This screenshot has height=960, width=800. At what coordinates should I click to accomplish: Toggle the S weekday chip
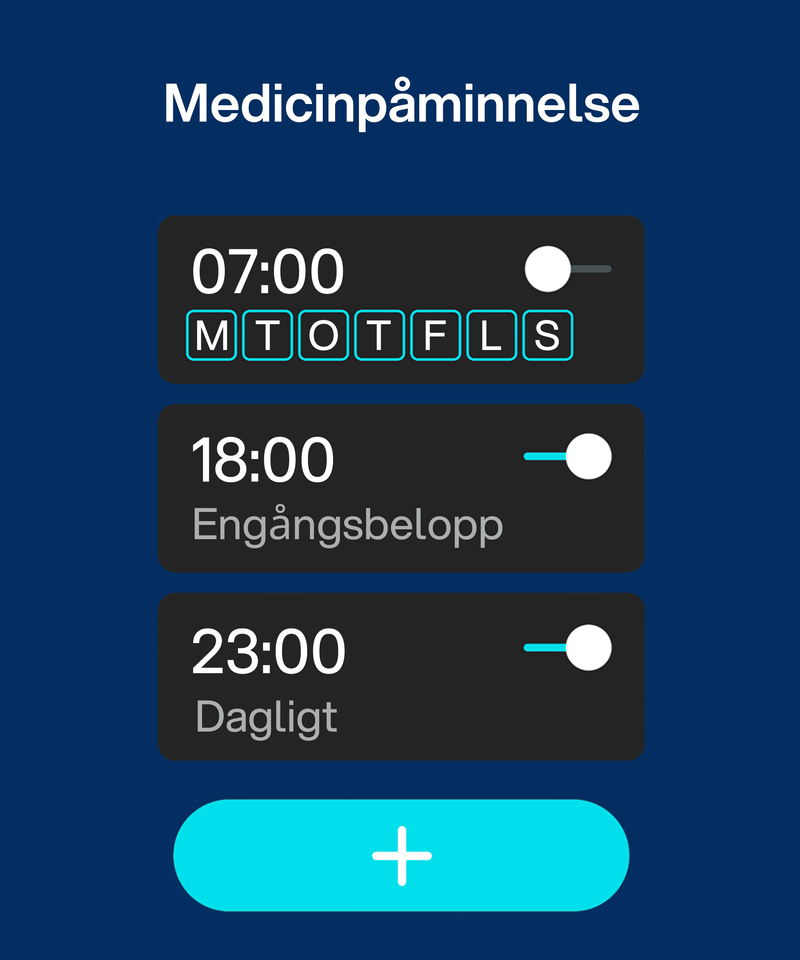click(x=547, y=336)
